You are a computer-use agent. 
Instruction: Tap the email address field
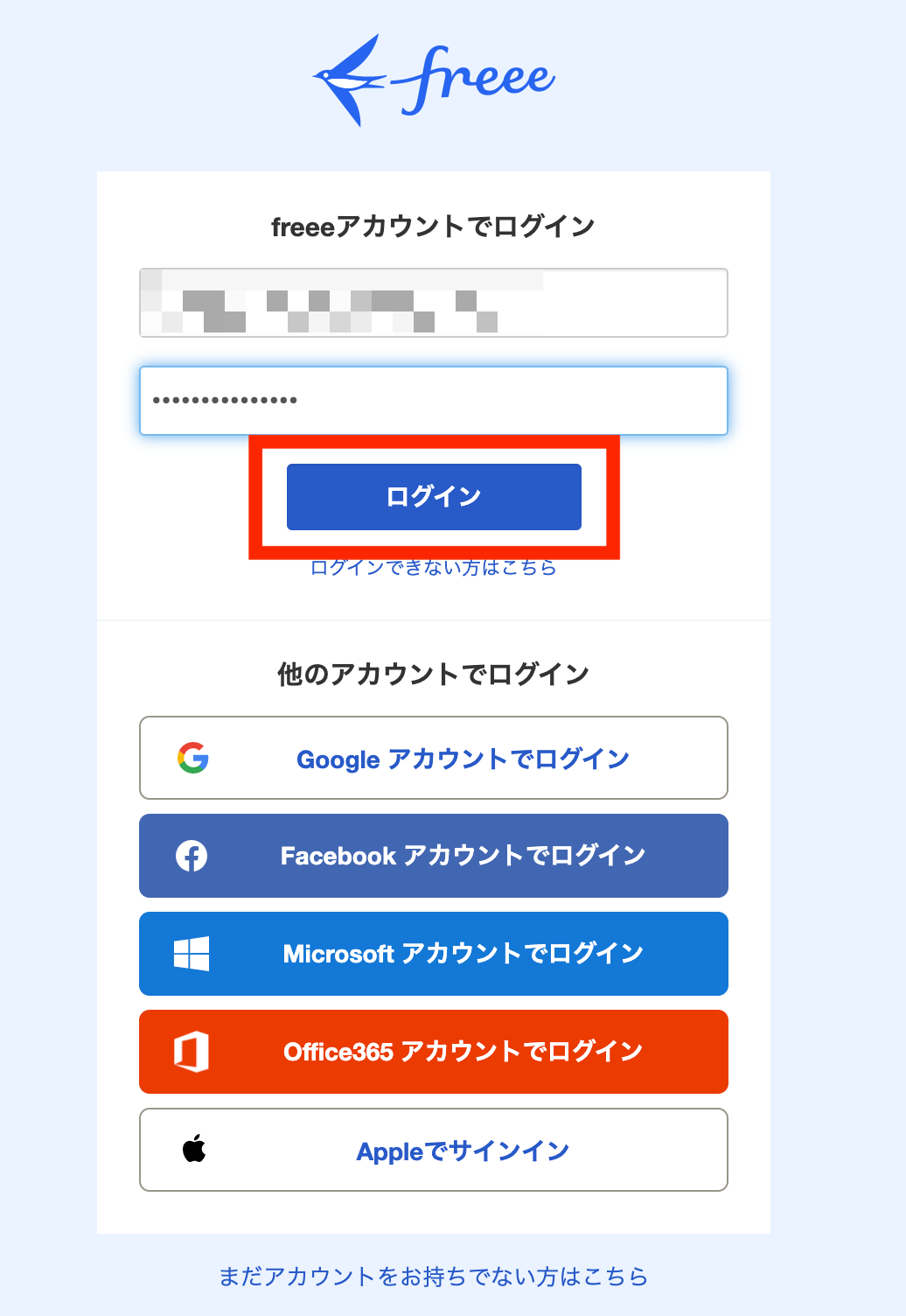pyautogui.click(x=434, y=303)
